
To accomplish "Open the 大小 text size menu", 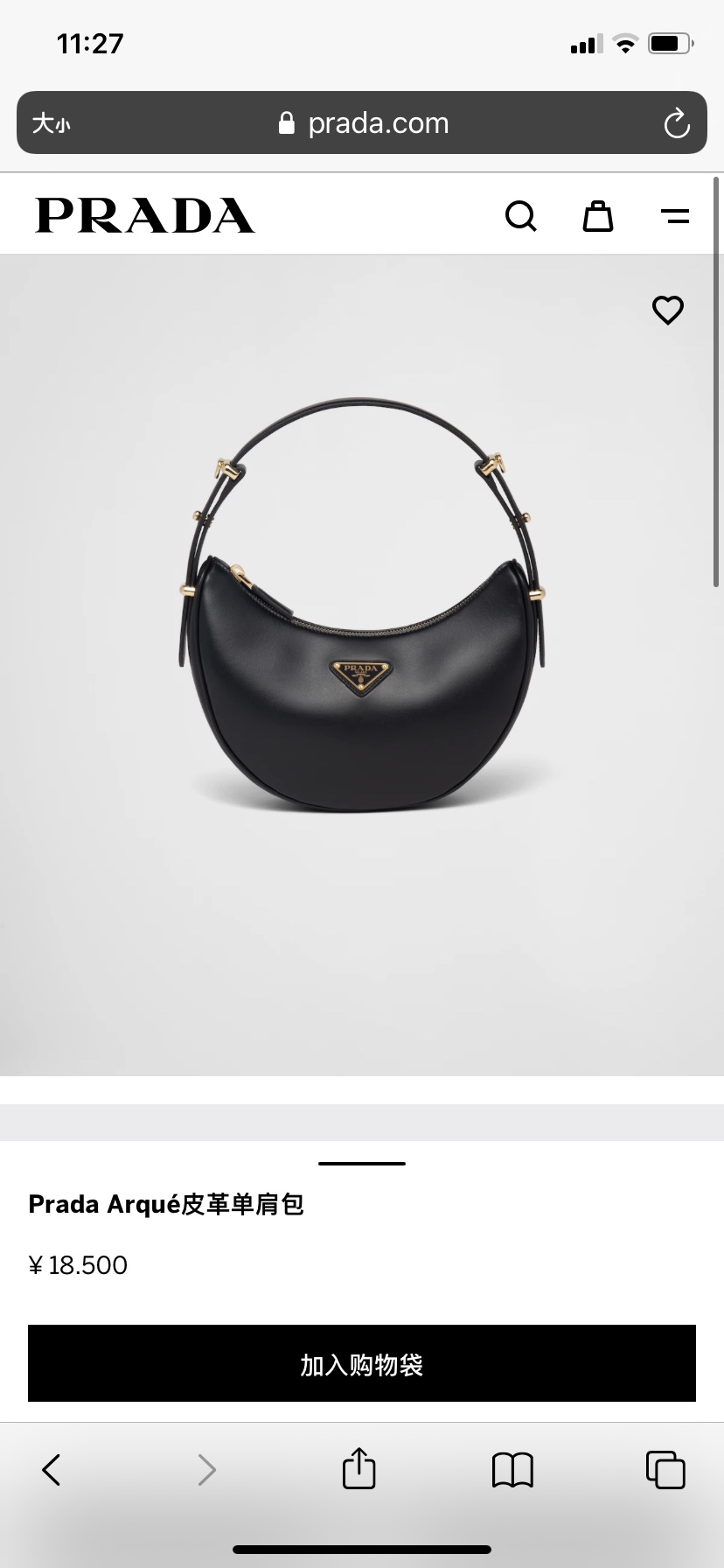I will tap(51, 123).
